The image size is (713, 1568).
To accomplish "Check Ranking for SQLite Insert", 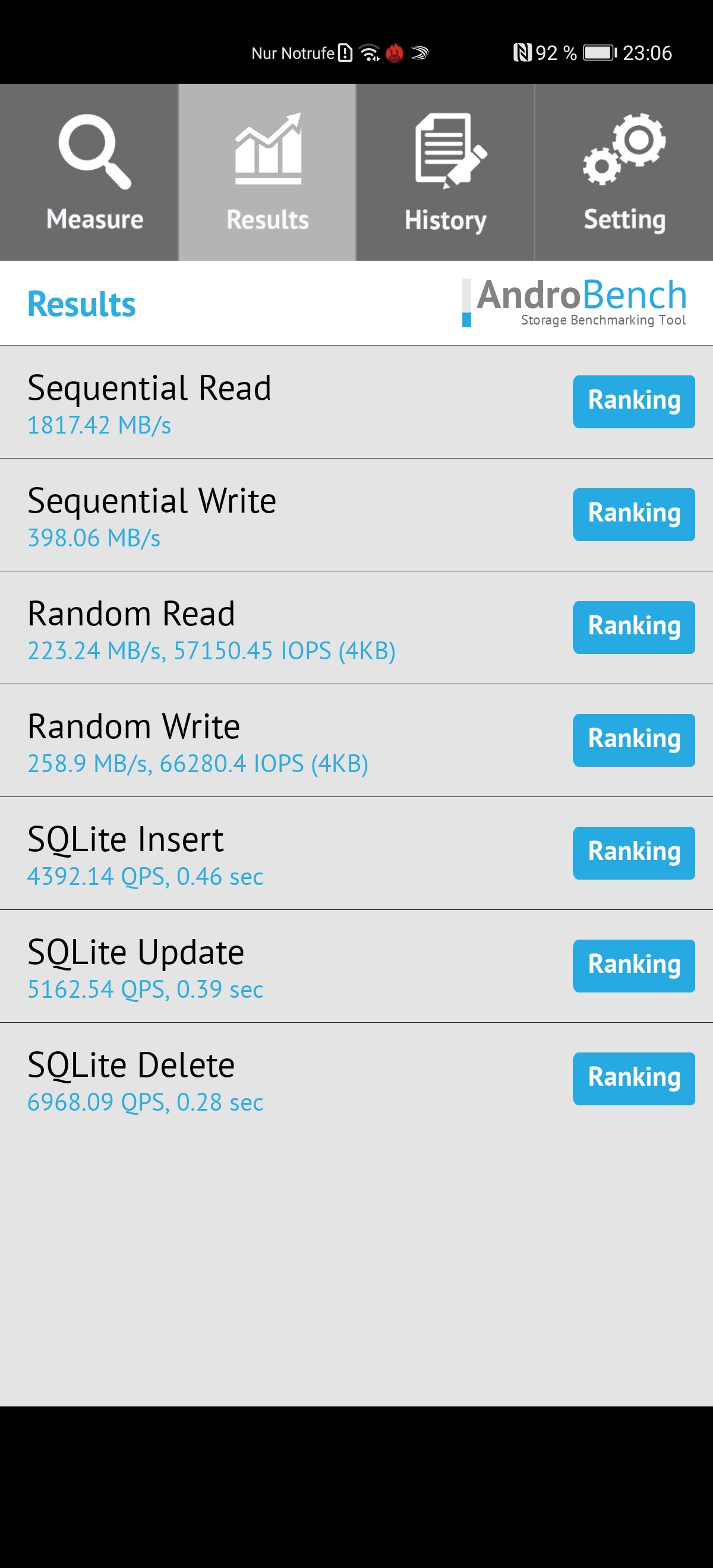I will pos(634,853).
